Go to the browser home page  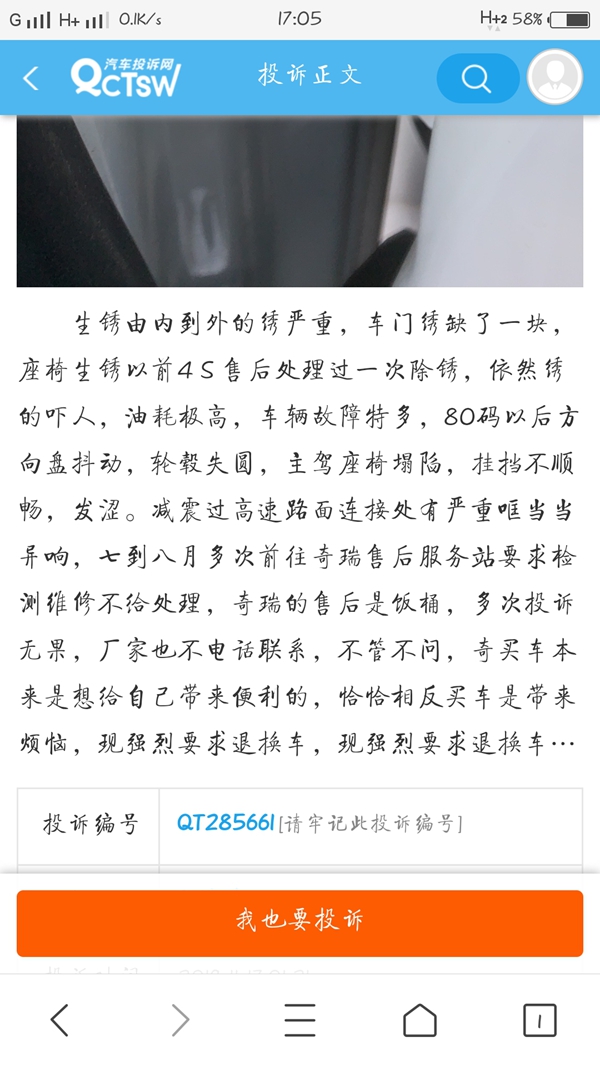420,1020
